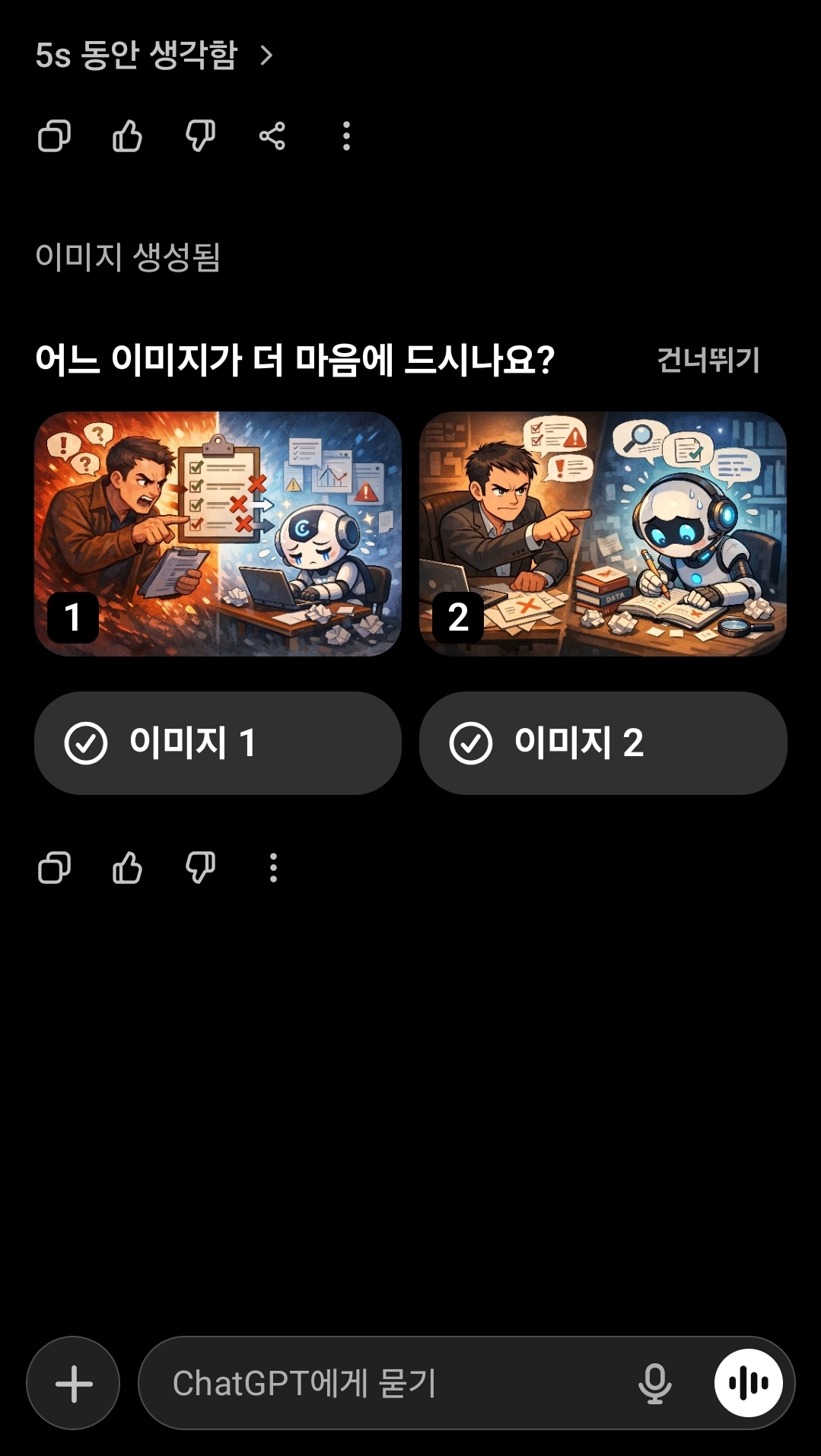Dislike the upper response with thumbs down
Viewport: 821px width, 1456px height.
[200, 136]
